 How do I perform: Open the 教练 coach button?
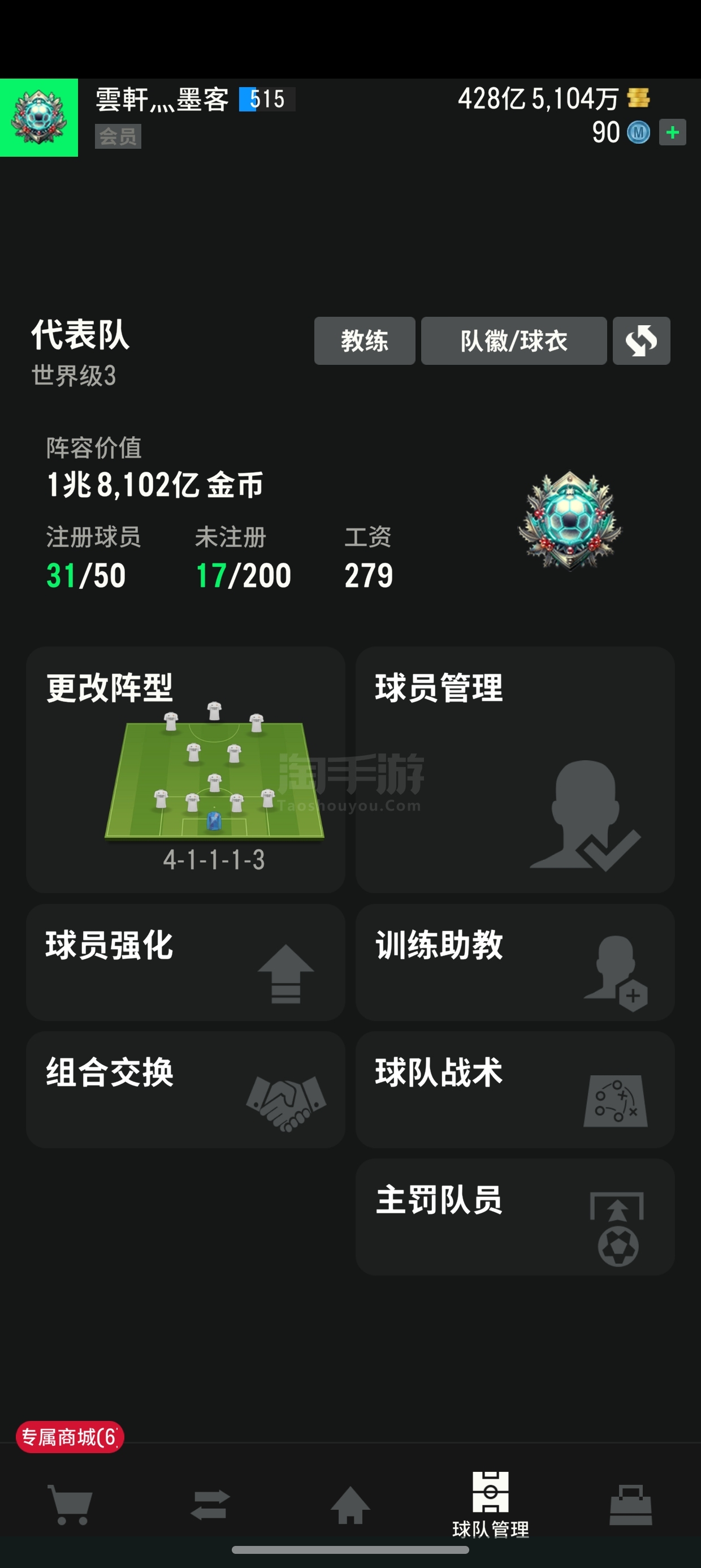pyautogui.click(x=365, y=341)
